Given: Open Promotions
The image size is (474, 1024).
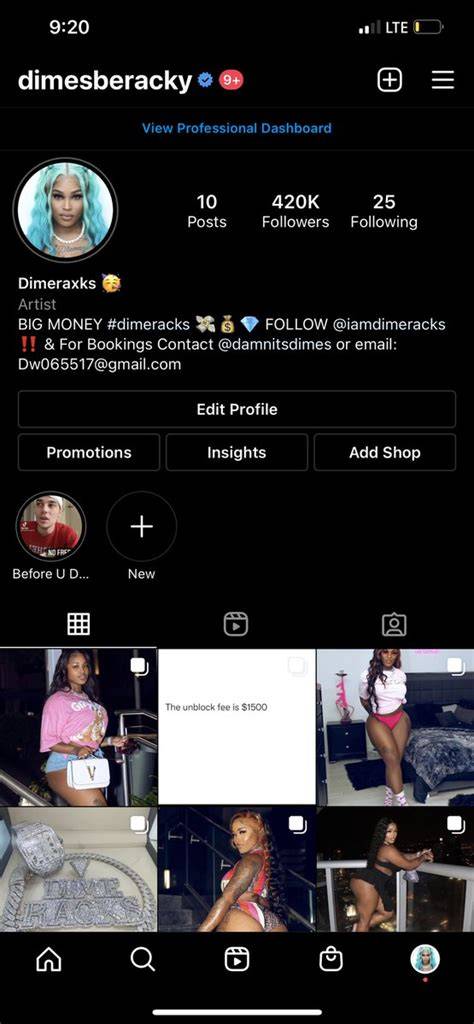Looking at the screenshot, I should [x=89, y=453].
